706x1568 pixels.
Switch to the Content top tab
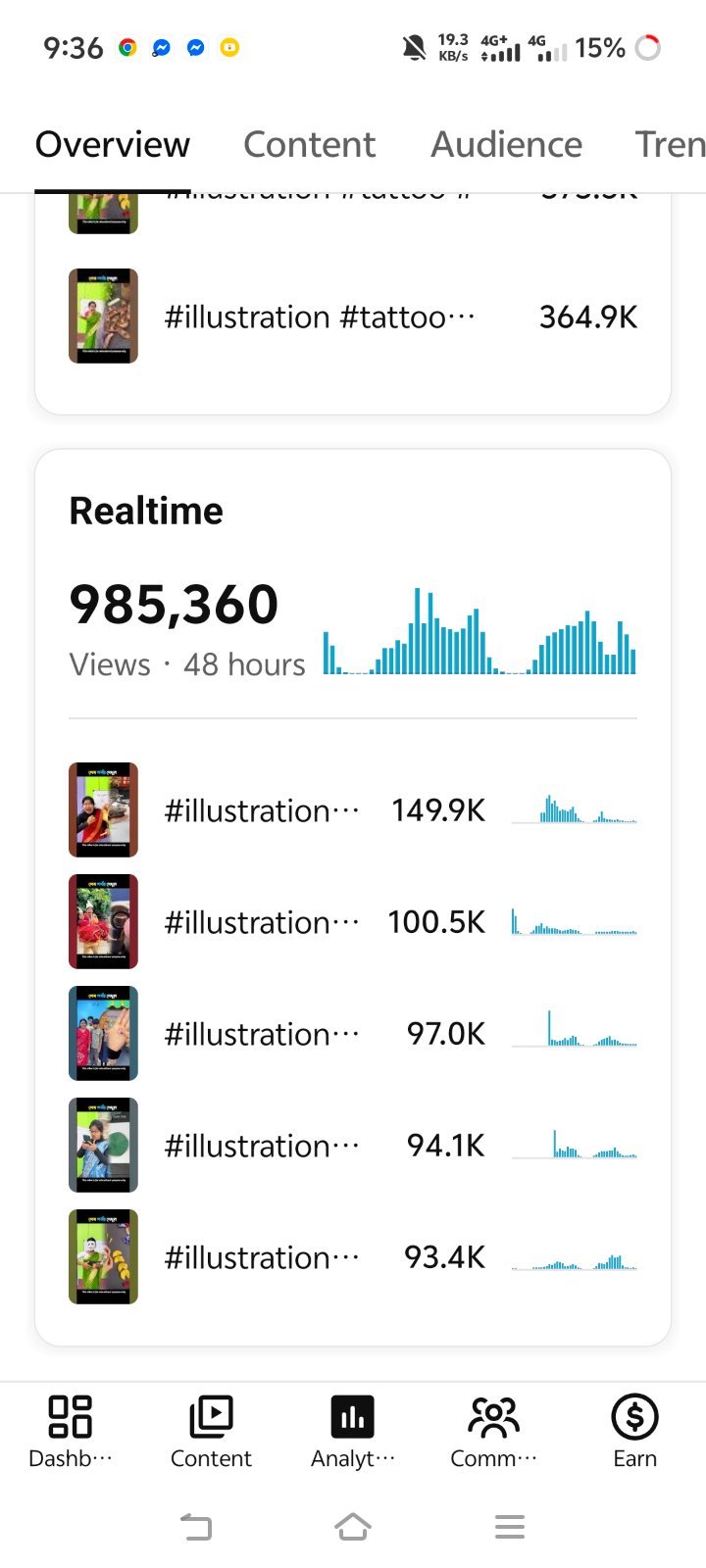(x=309, y=144)
